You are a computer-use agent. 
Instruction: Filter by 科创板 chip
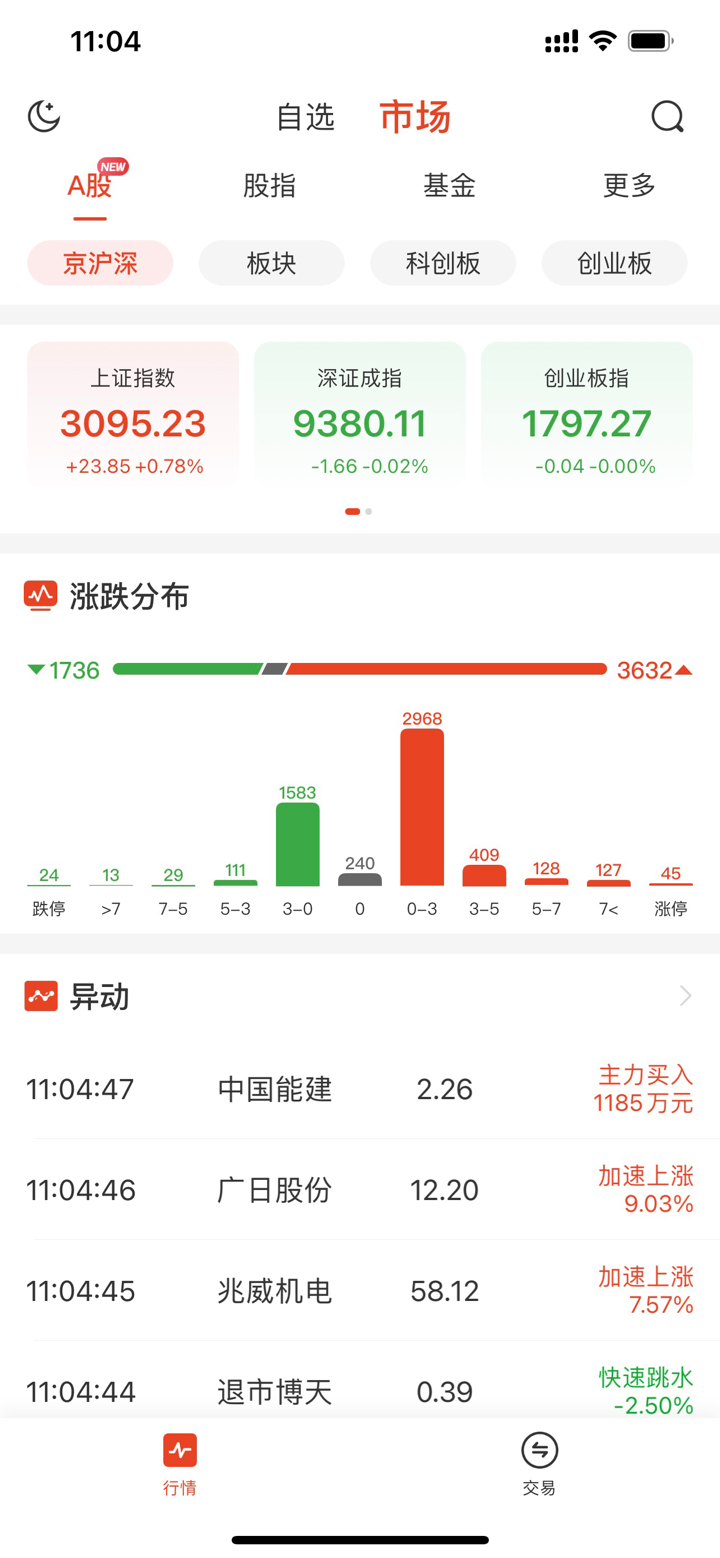(x=443, y=263)
